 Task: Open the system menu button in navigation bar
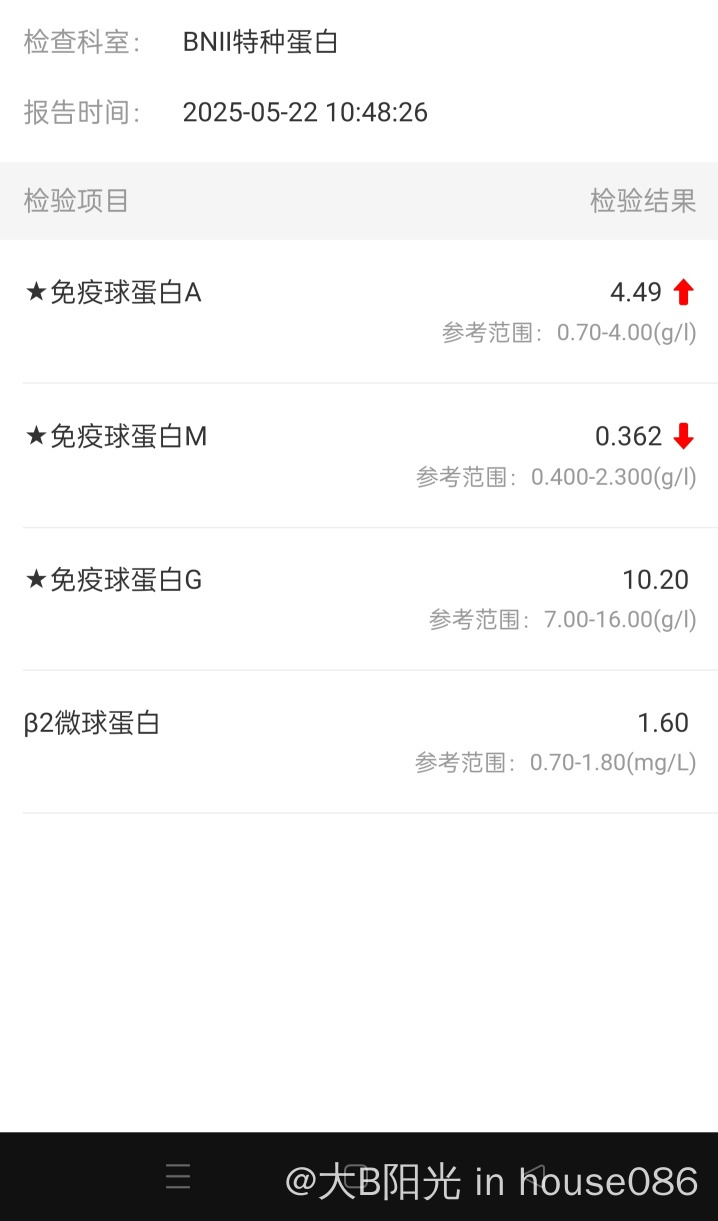click(x=178, y=1177)
